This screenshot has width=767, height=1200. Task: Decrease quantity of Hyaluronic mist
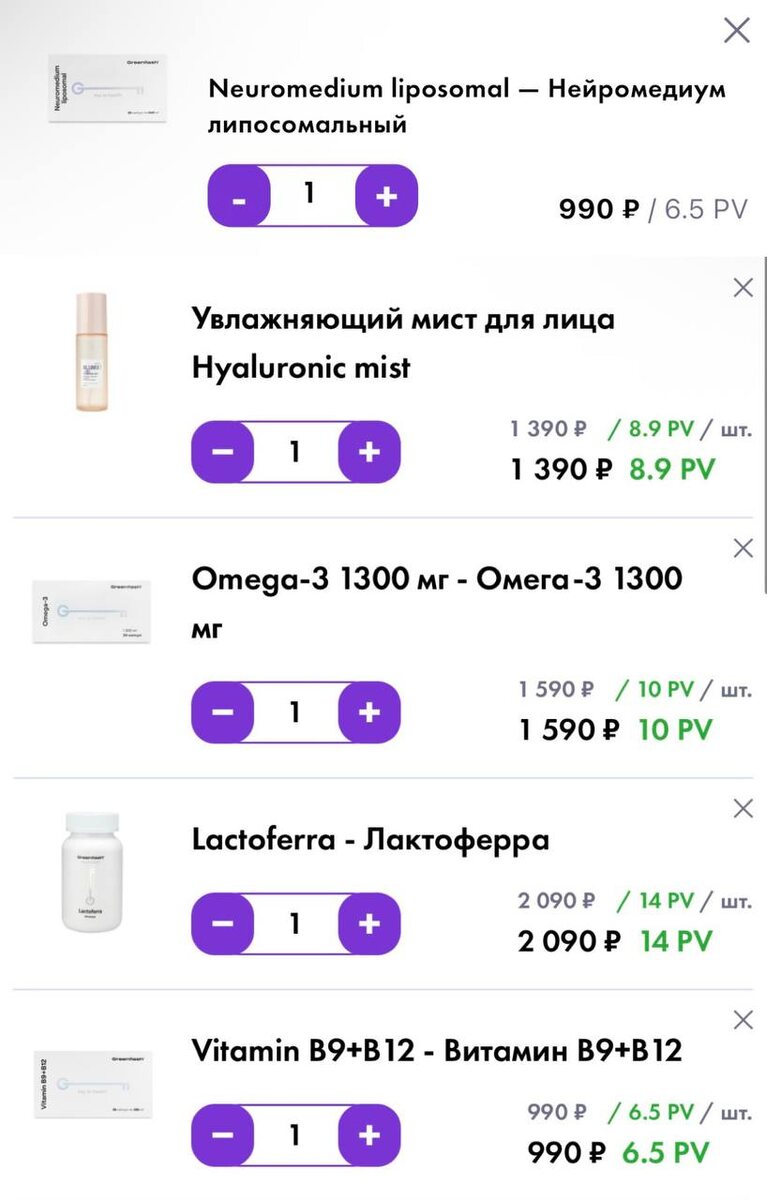(x=223, y=452)
